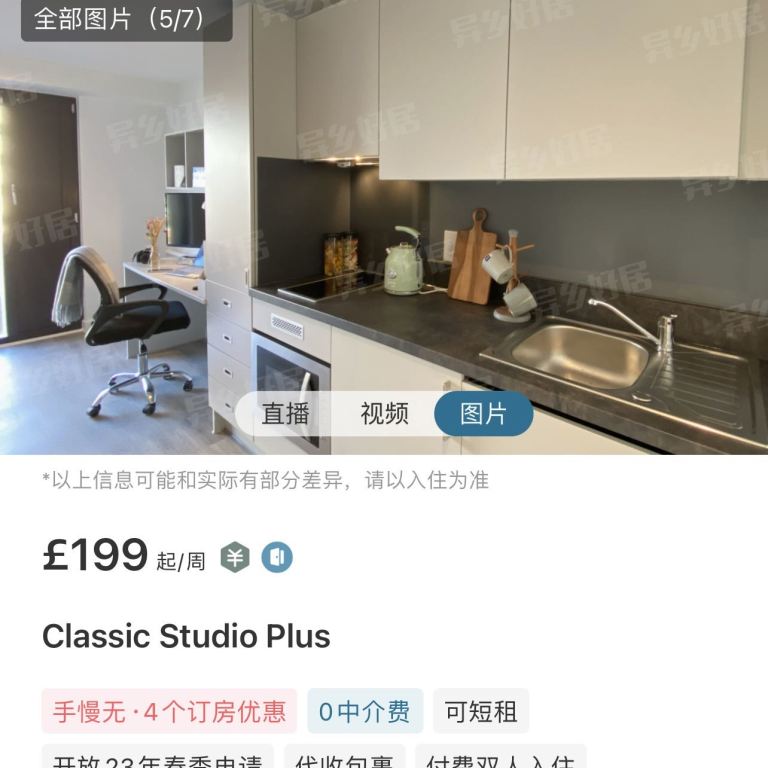This screenshot has width=768, height=768.
Task: Switch to the 直播 tab
Action: [x=286, y=414]
